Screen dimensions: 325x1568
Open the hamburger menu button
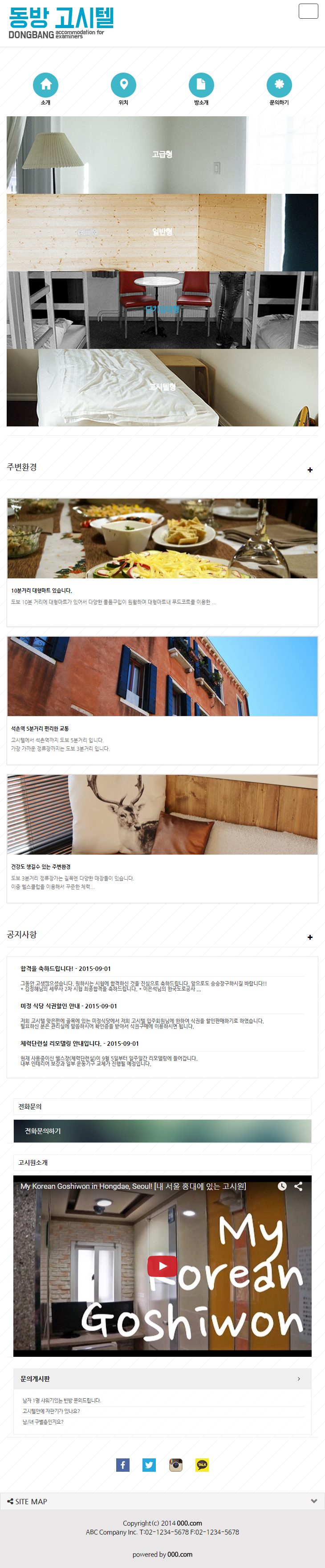point(308,11)
